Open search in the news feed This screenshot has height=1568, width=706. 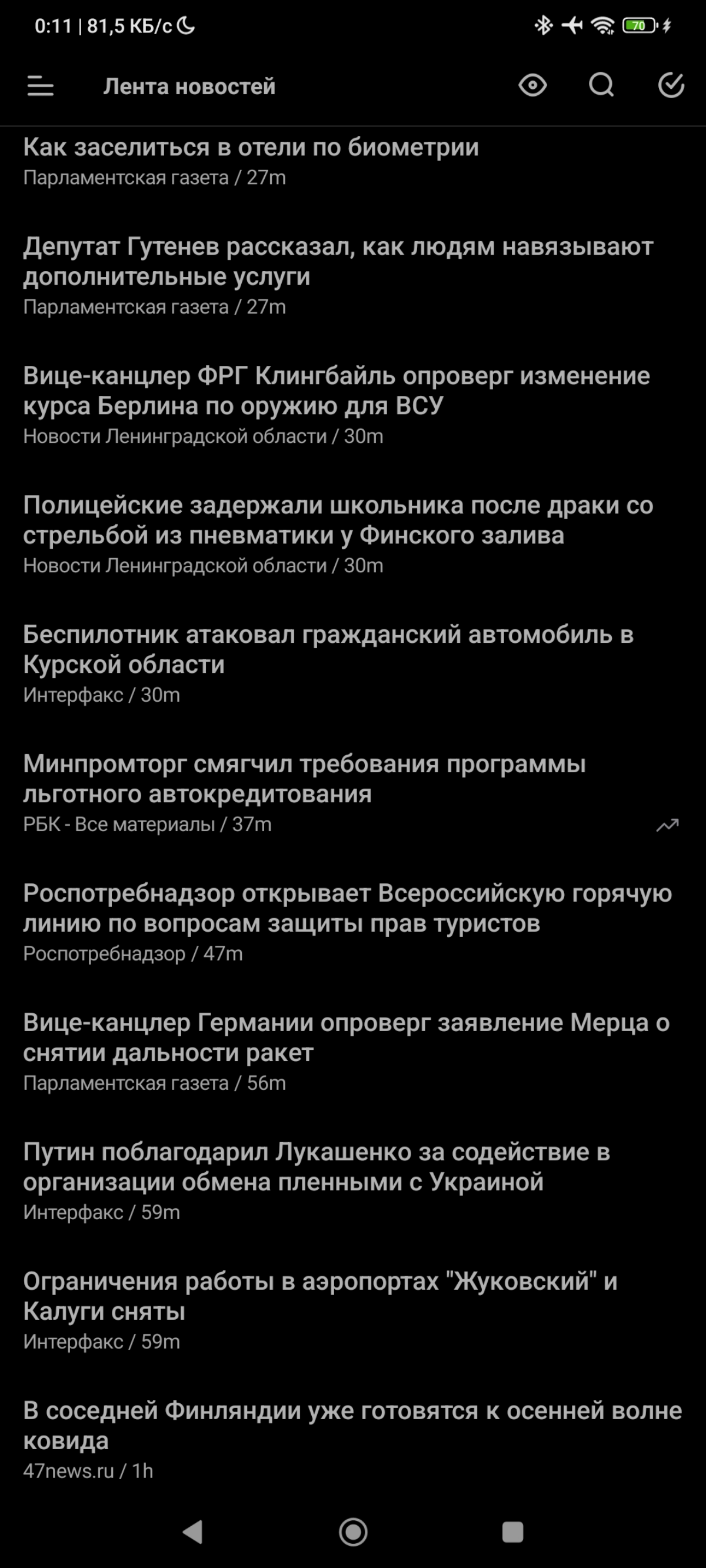coord(601,85)
